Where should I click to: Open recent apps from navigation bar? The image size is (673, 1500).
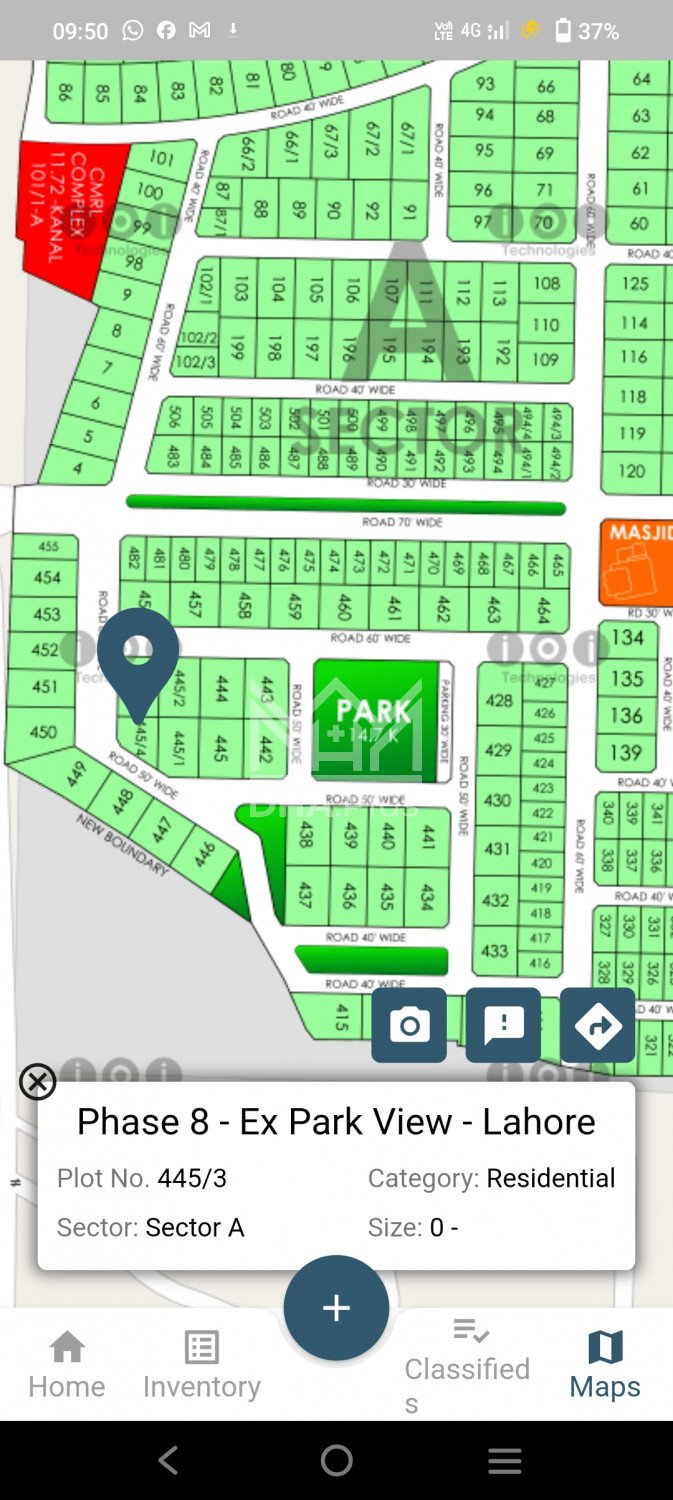tap(505, 1461)
